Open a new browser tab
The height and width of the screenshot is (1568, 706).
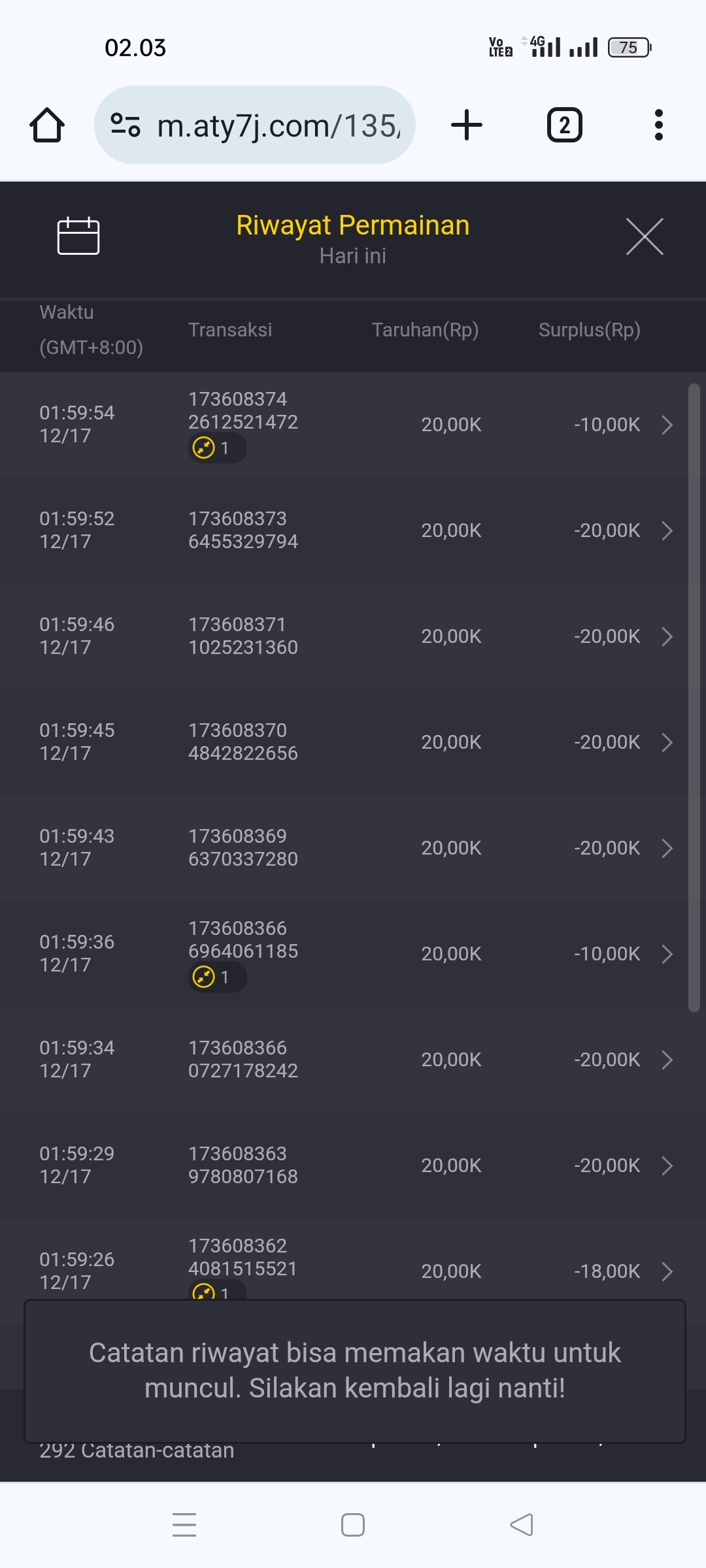click(x=467, y=125)
